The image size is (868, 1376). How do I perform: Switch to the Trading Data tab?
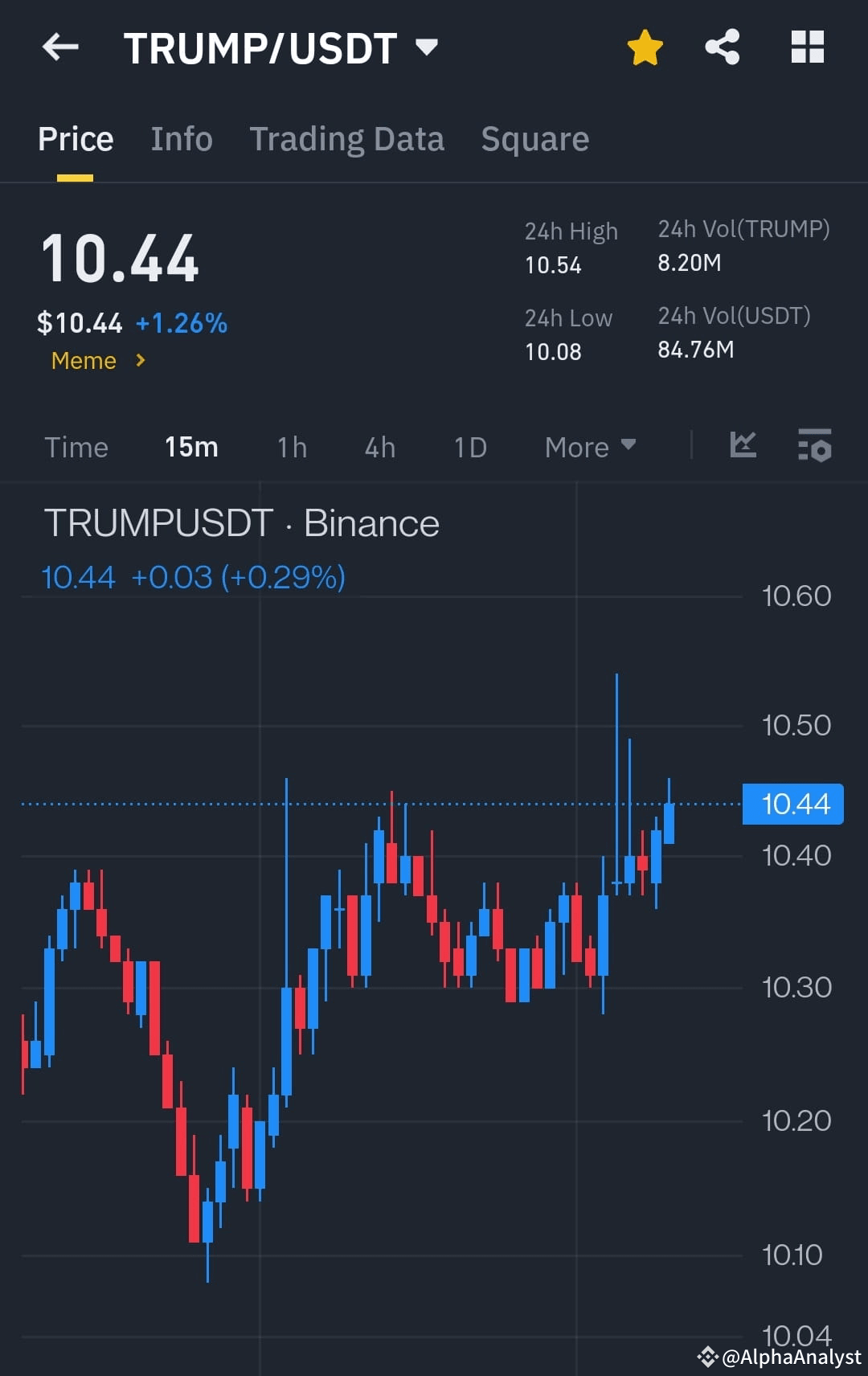click(347, 138)
